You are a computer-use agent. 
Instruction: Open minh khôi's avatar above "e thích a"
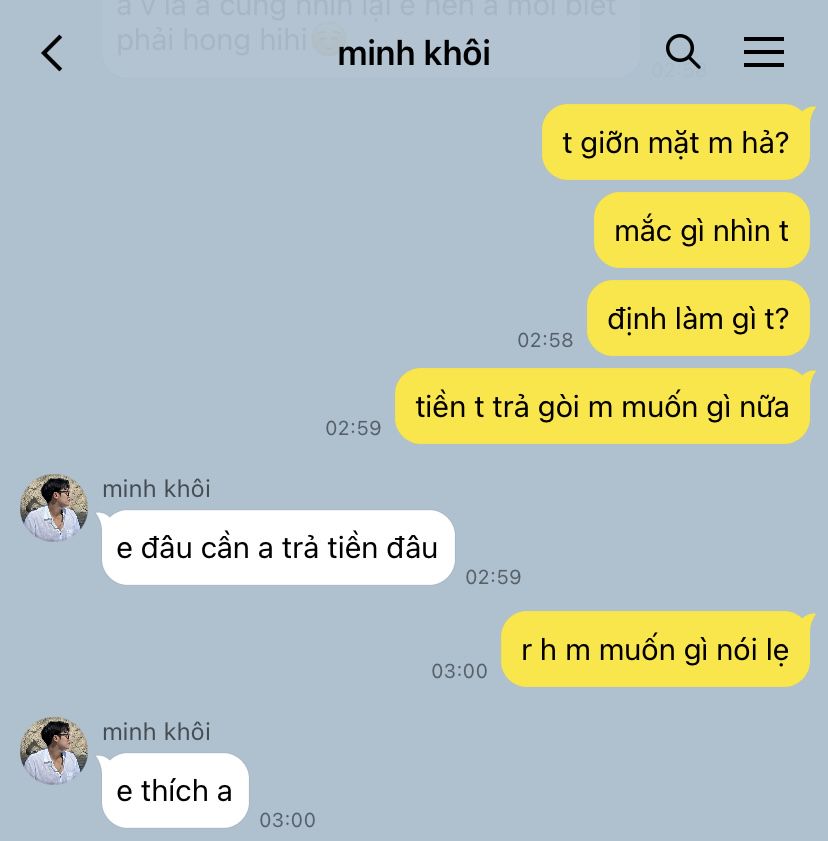click(x=54, y=751)
